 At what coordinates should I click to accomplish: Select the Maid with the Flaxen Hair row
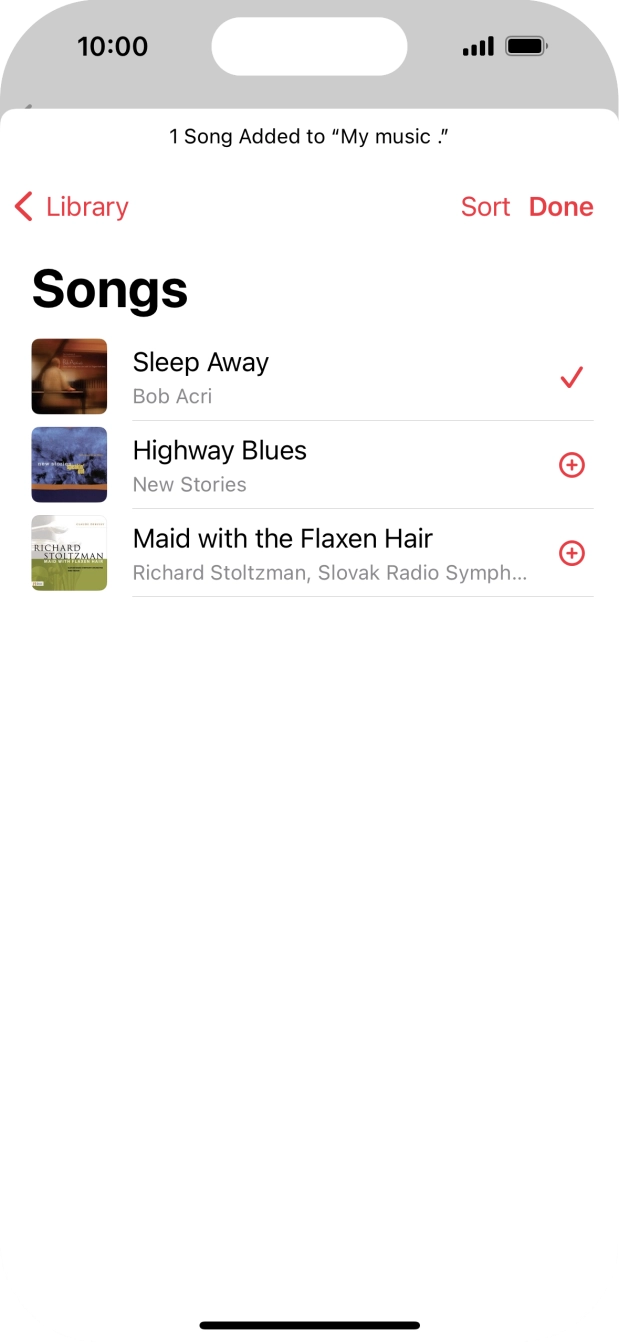300,553
